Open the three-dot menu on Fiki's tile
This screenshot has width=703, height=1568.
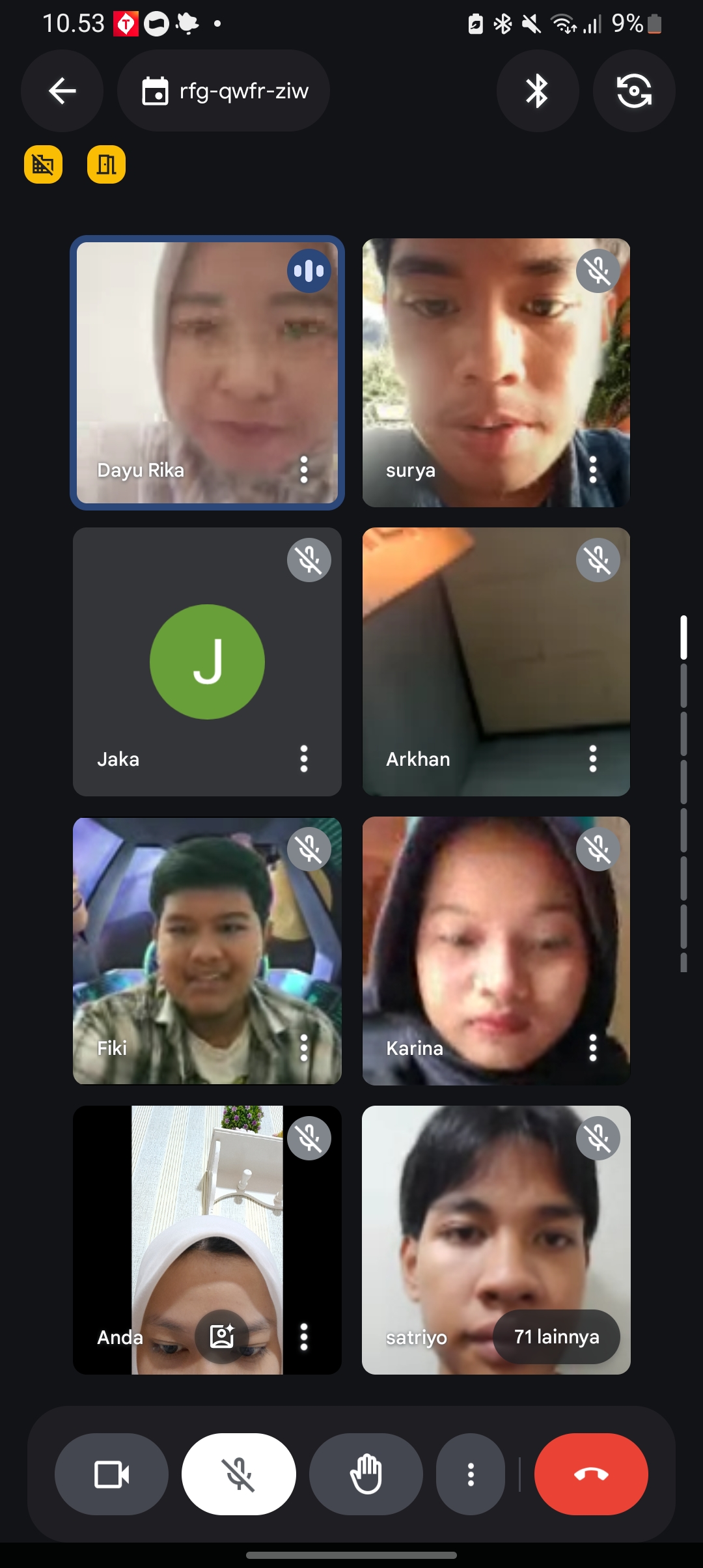[304, 1048]
